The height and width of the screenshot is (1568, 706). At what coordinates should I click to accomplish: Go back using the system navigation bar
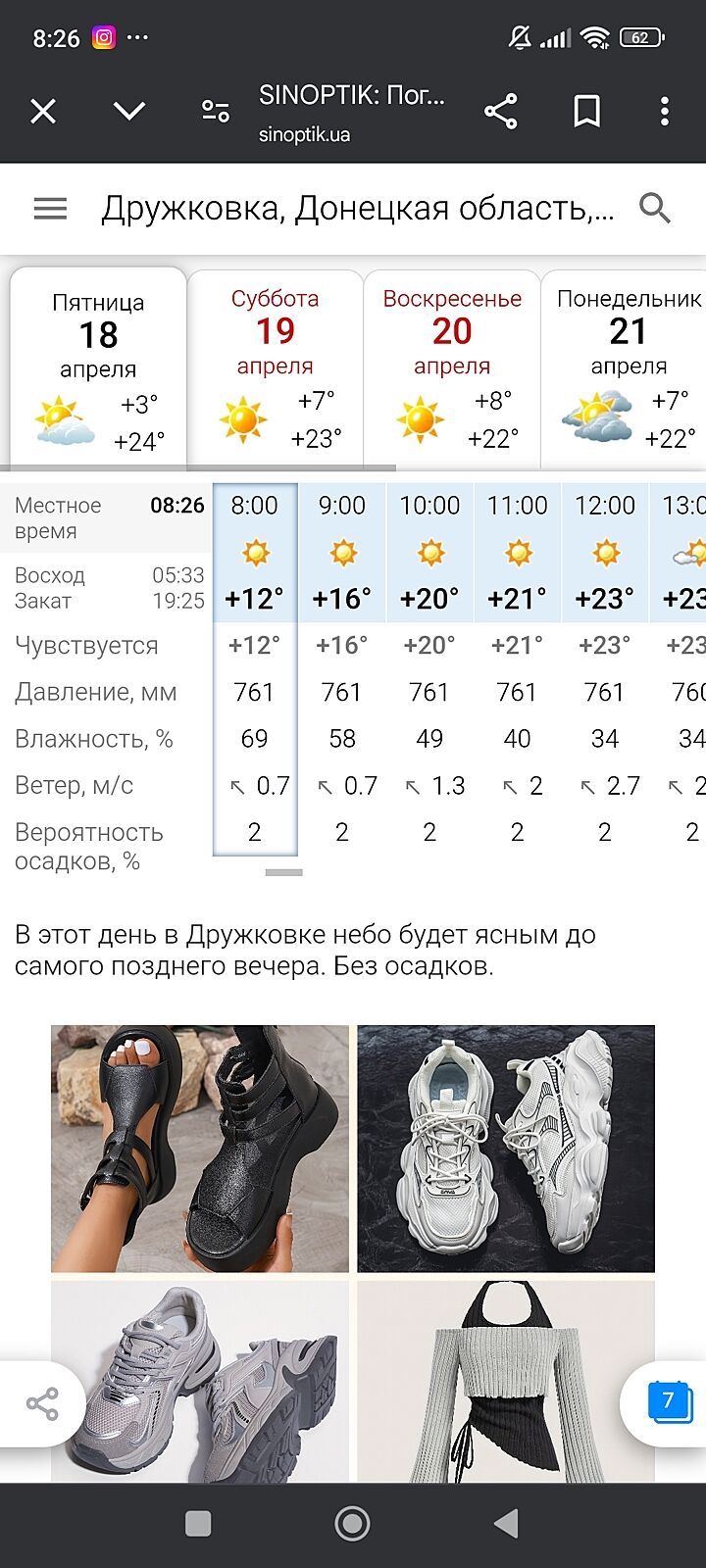pos(506,1523)
